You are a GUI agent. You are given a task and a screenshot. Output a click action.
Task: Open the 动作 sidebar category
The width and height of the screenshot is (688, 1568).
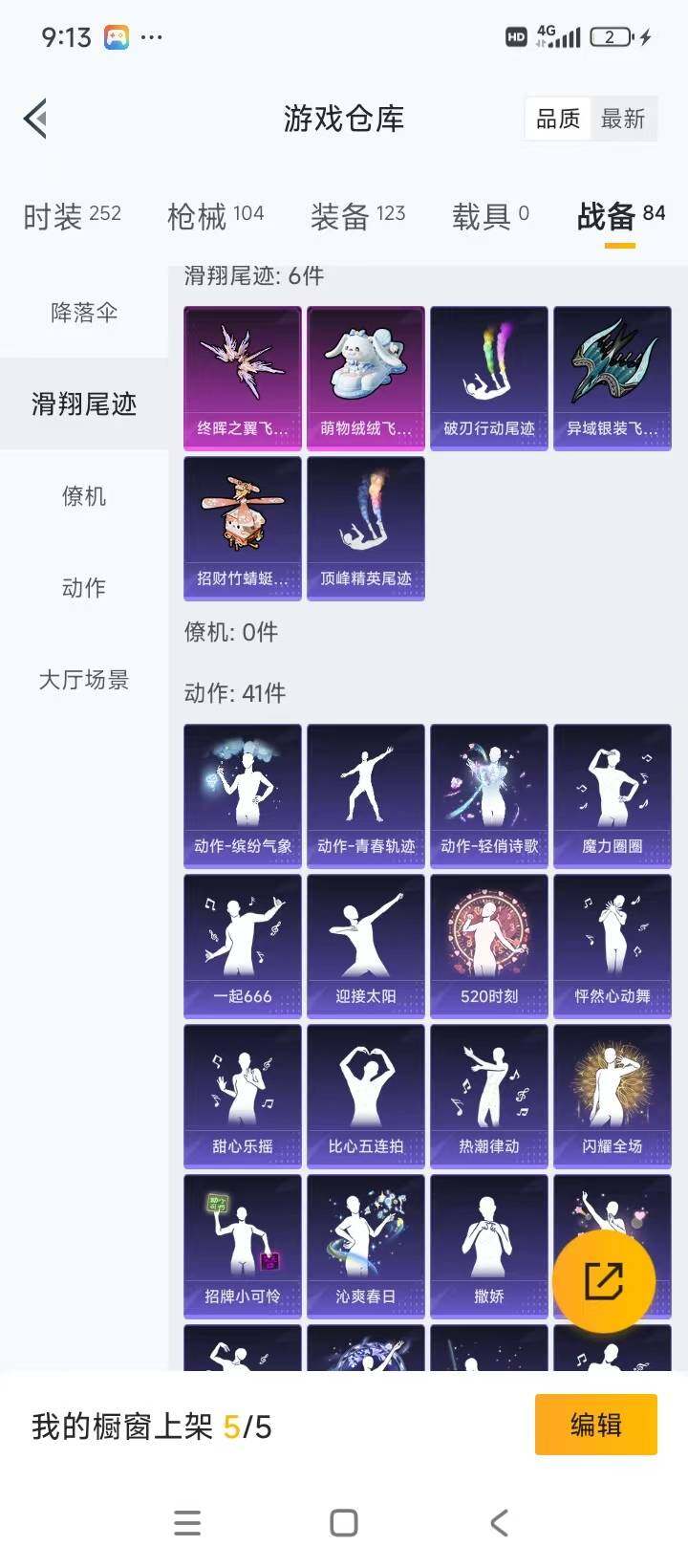84,589
